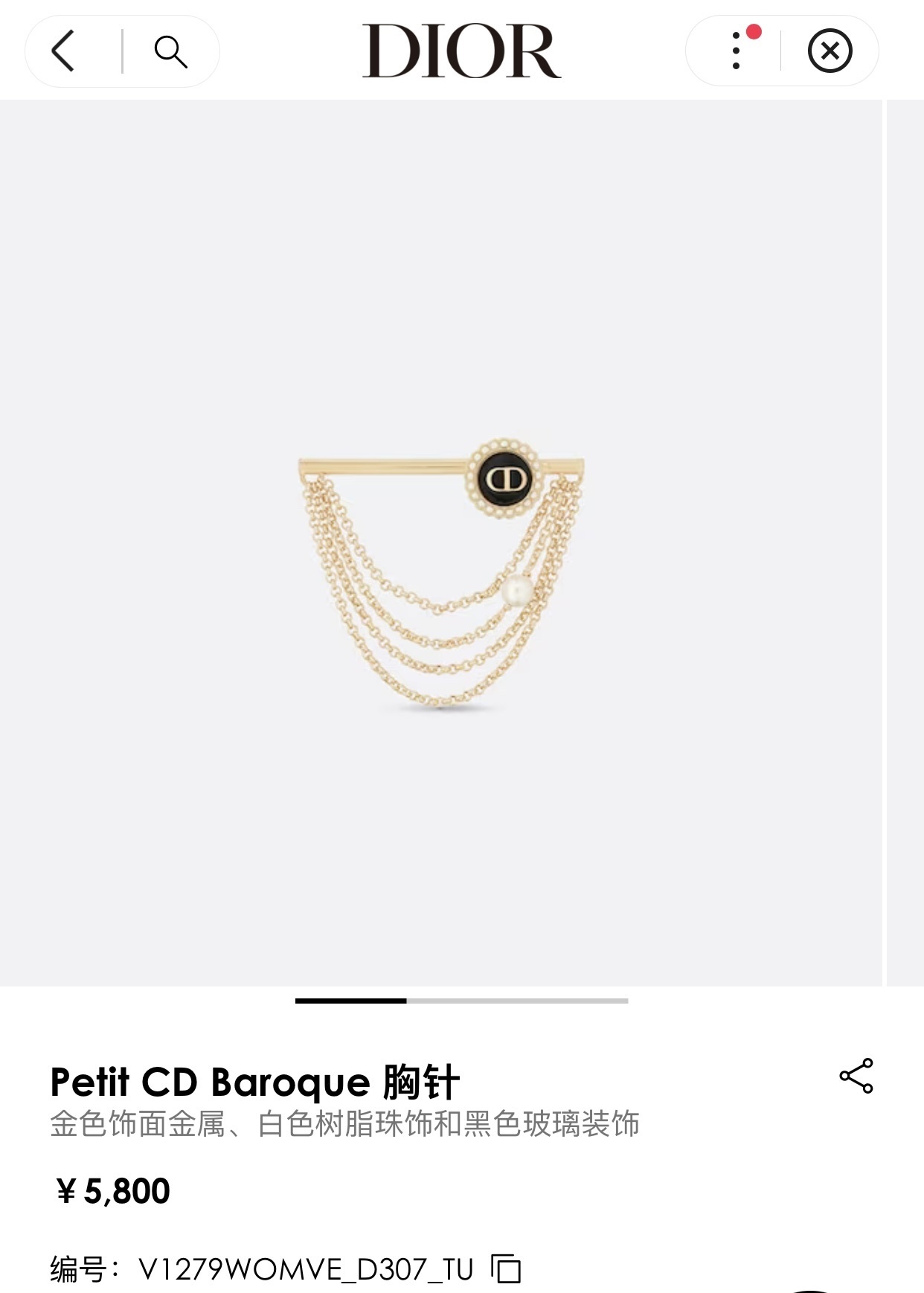Screen dimensions: 924x1293
Task: Open the three-dot mini program options menu
Action: [737, 52]
